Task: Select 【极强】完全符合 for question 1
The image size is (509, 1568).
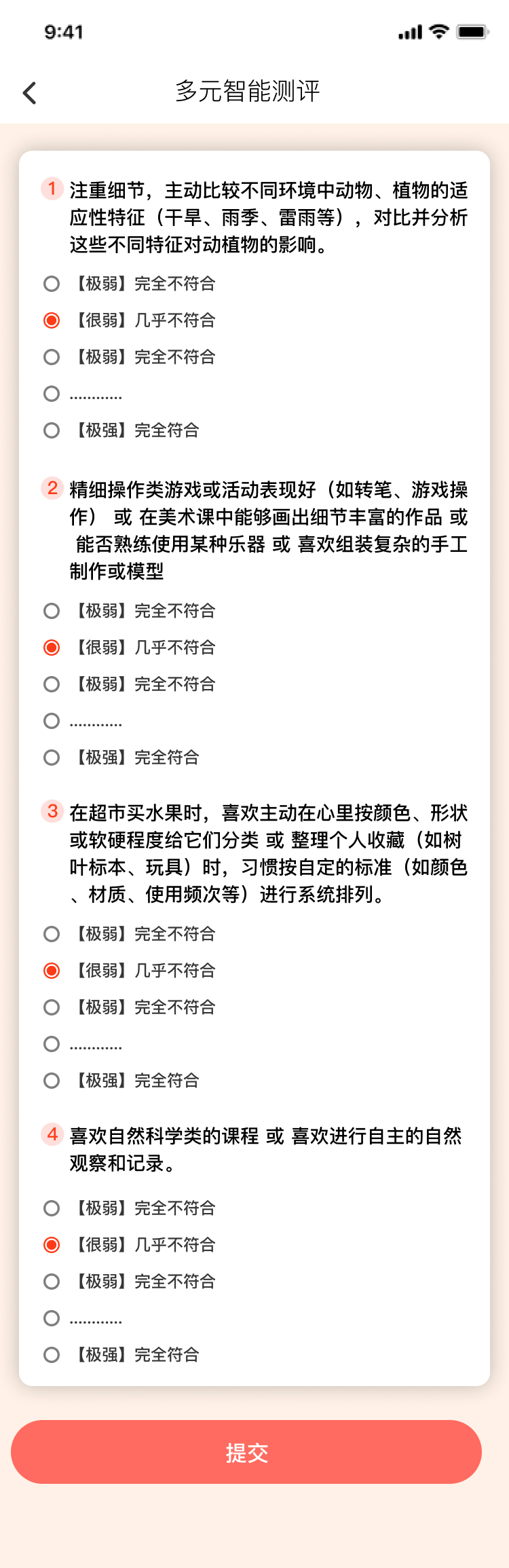Action: (52, 430)
